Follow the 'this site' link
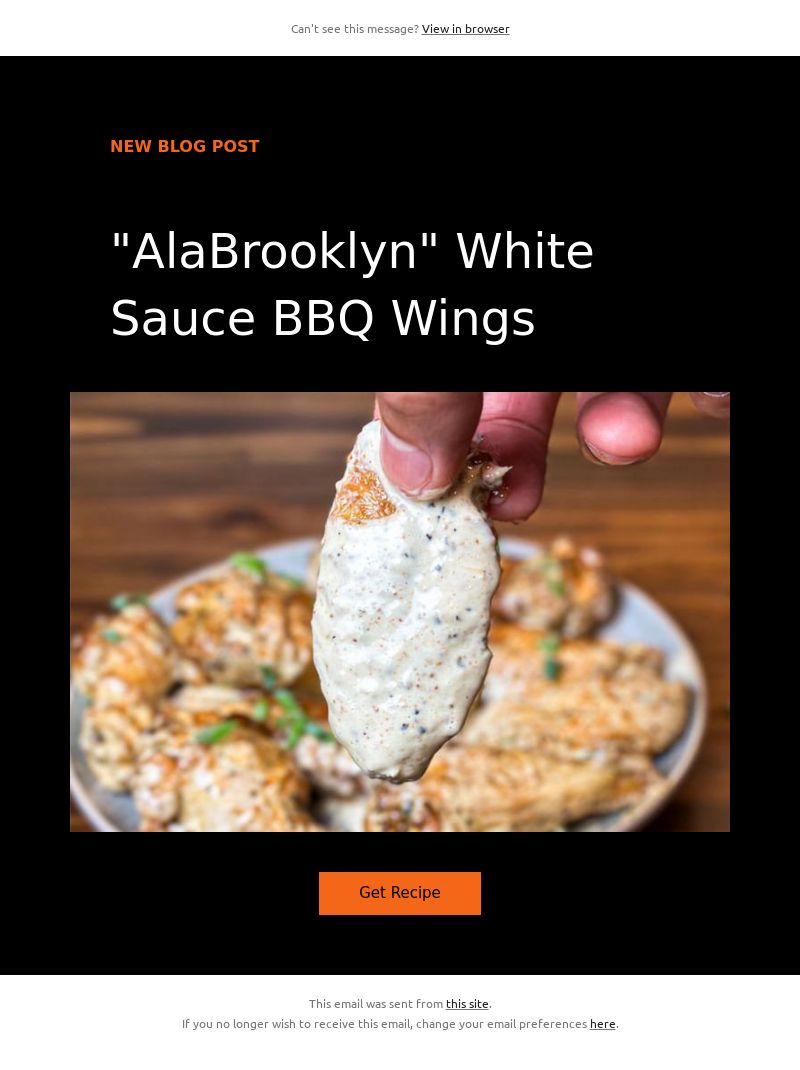 [467, 1004]
